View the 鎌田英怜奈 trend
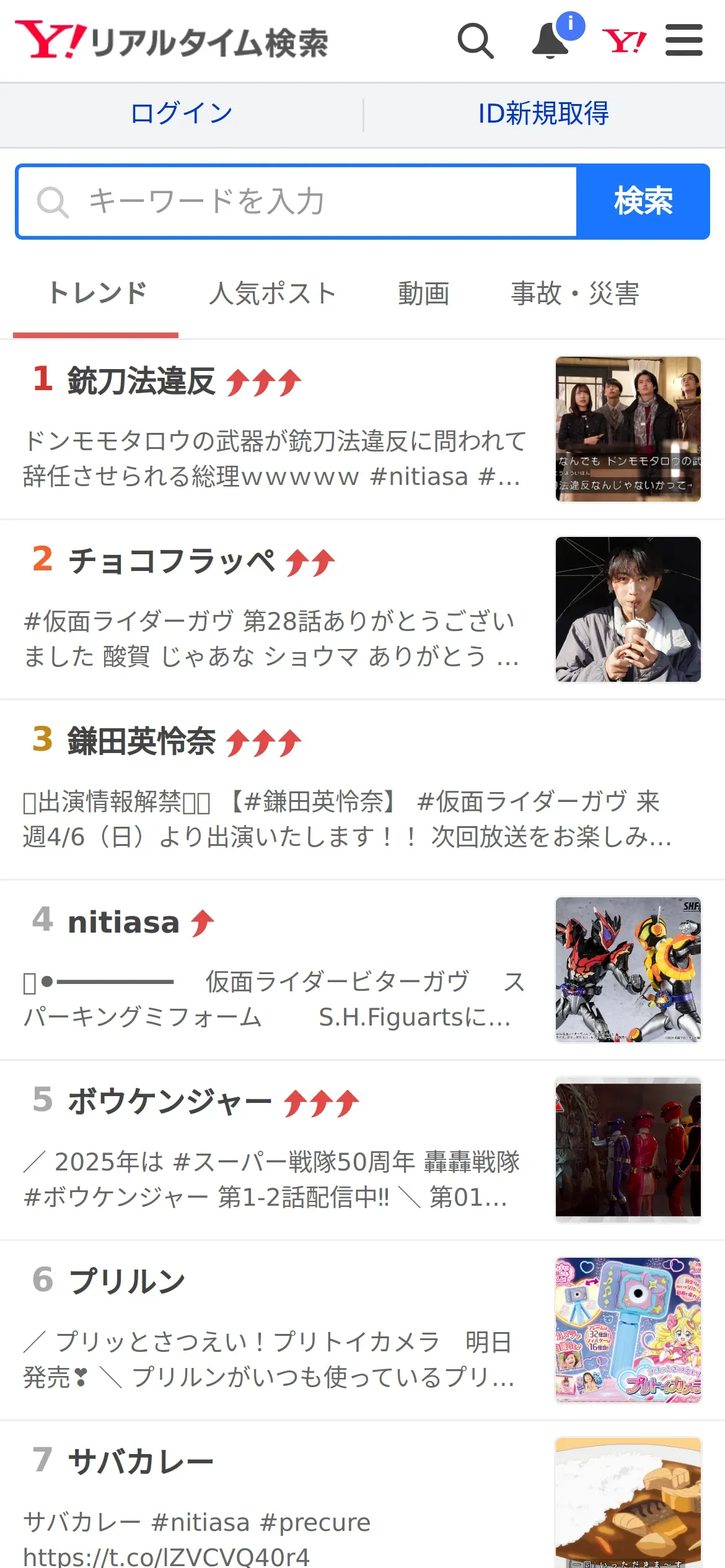The width and height of the screenshot is (725, 1568). coord(141,741)
